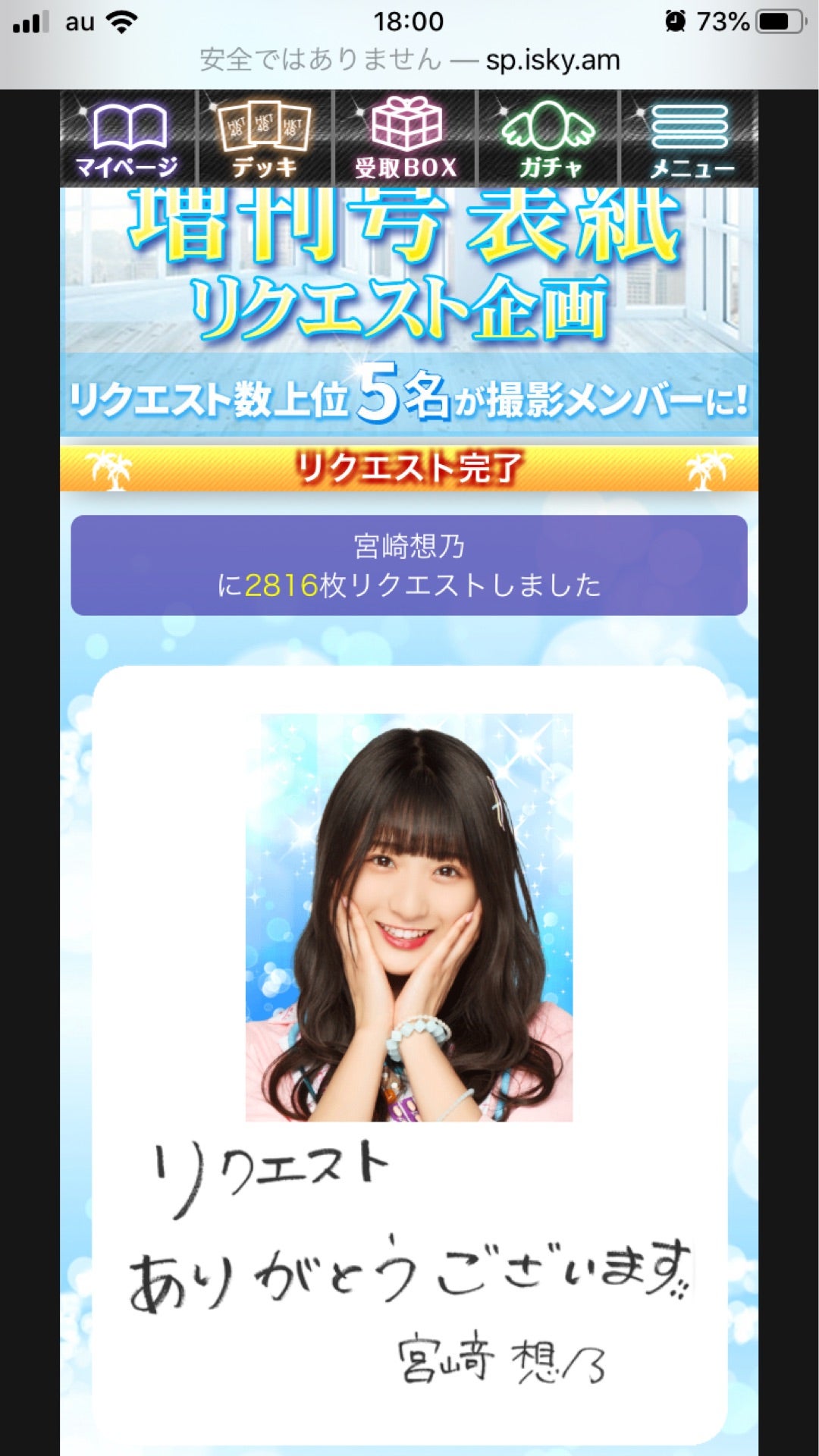
Task: Tap the sp.isky.am address bar
Action: (x=409, y=59)
